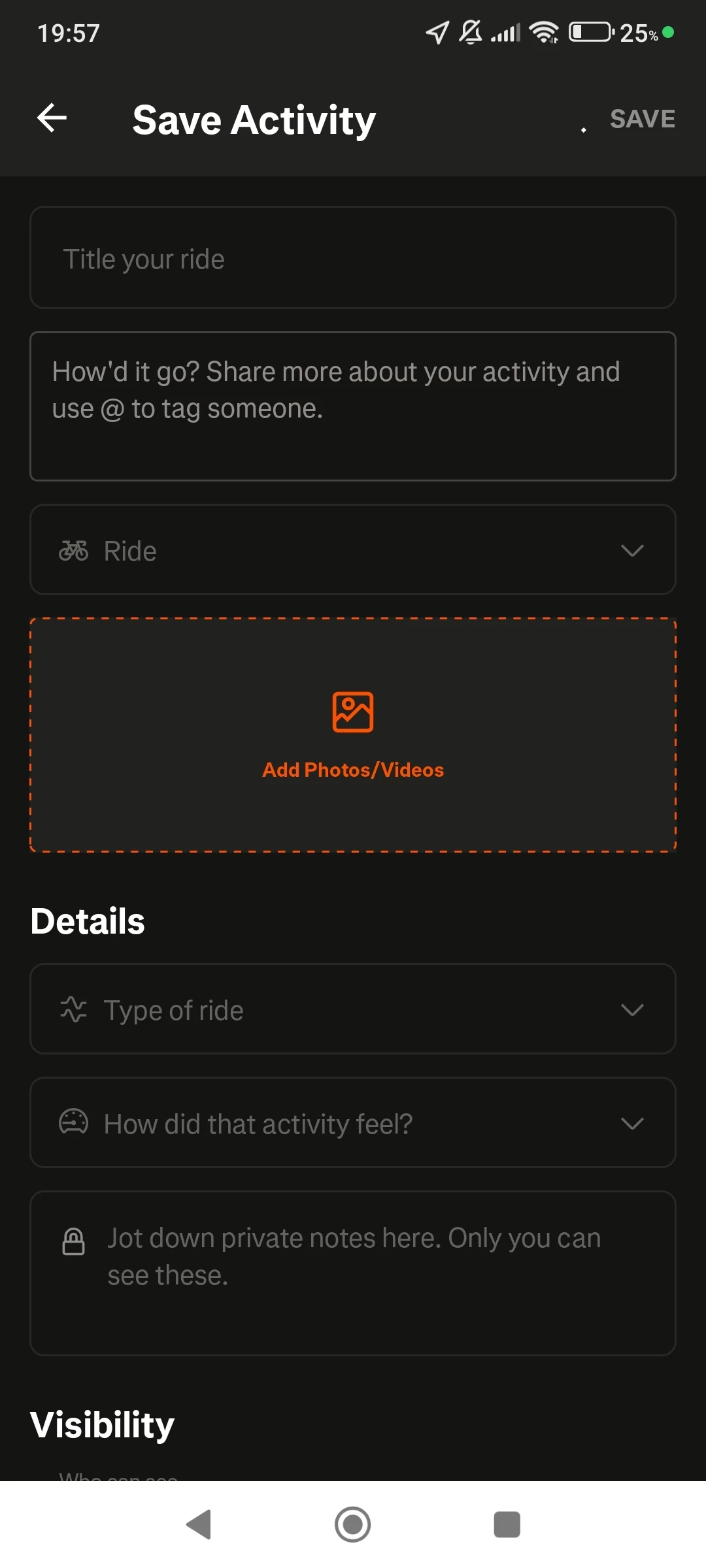The height and width of the screenshot is (1568, 706).
Task: Open How did that activity feel picker
Action: pos(353,1122)
